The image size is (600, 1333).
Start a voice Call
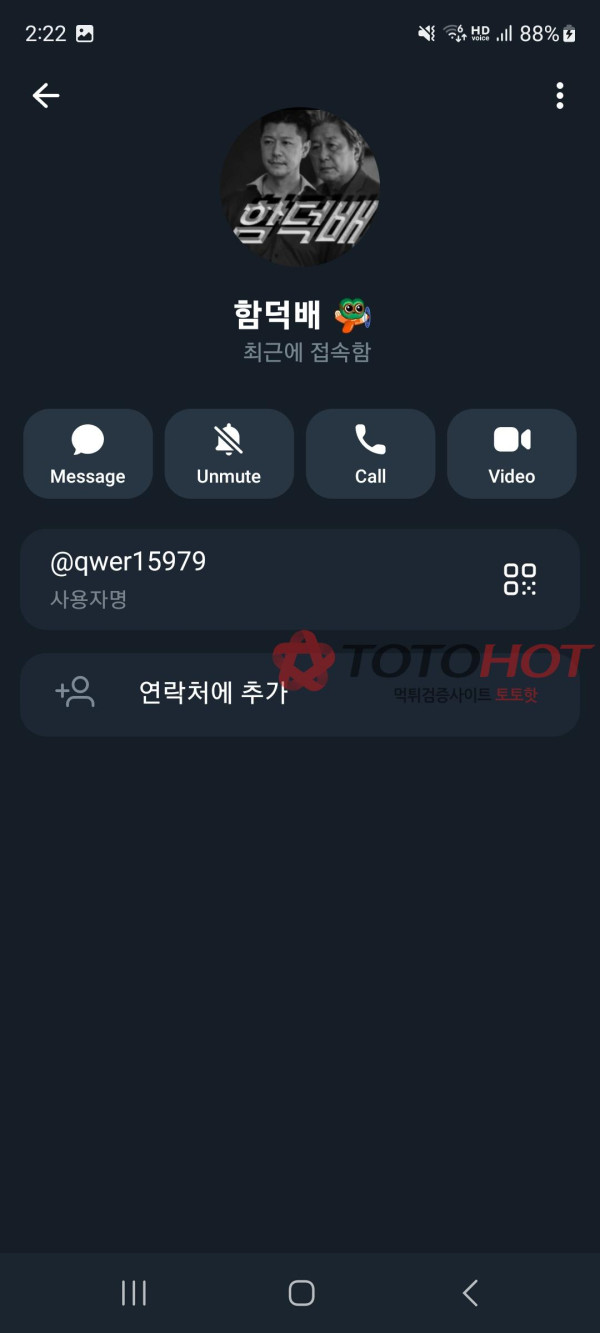pos(370,453)
